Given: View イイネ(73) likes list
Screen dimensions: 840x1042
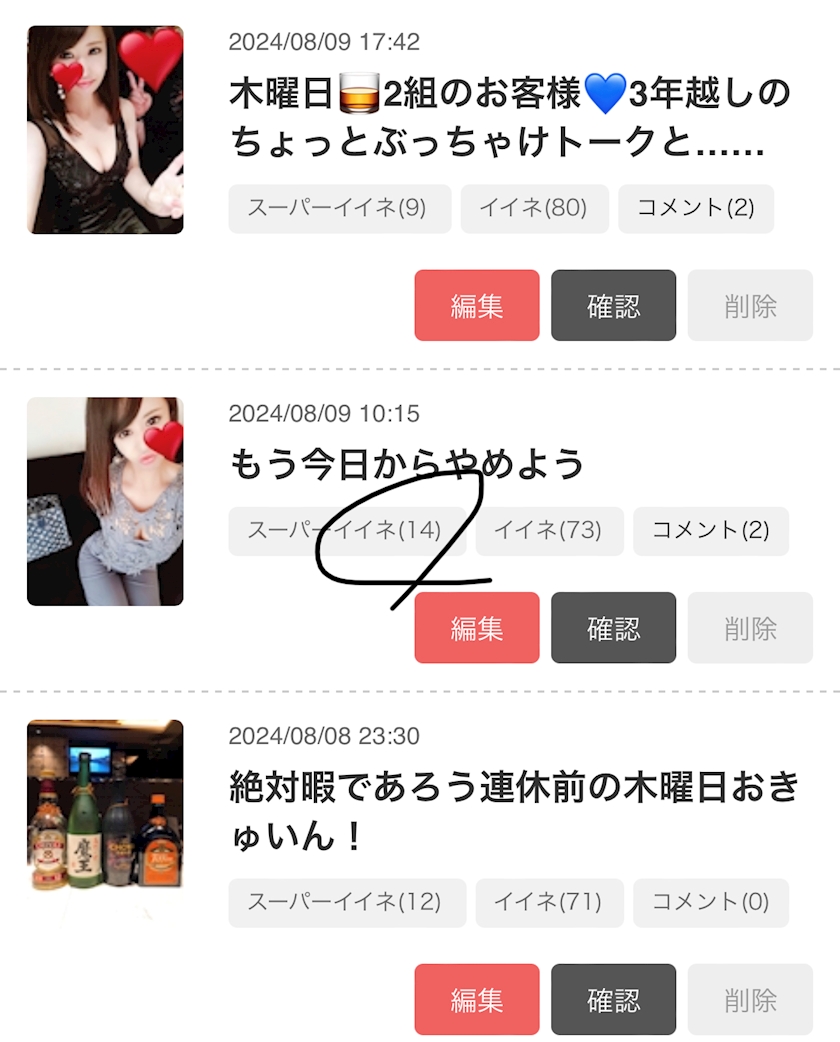Looking at the screenshot, I should 550,531.
